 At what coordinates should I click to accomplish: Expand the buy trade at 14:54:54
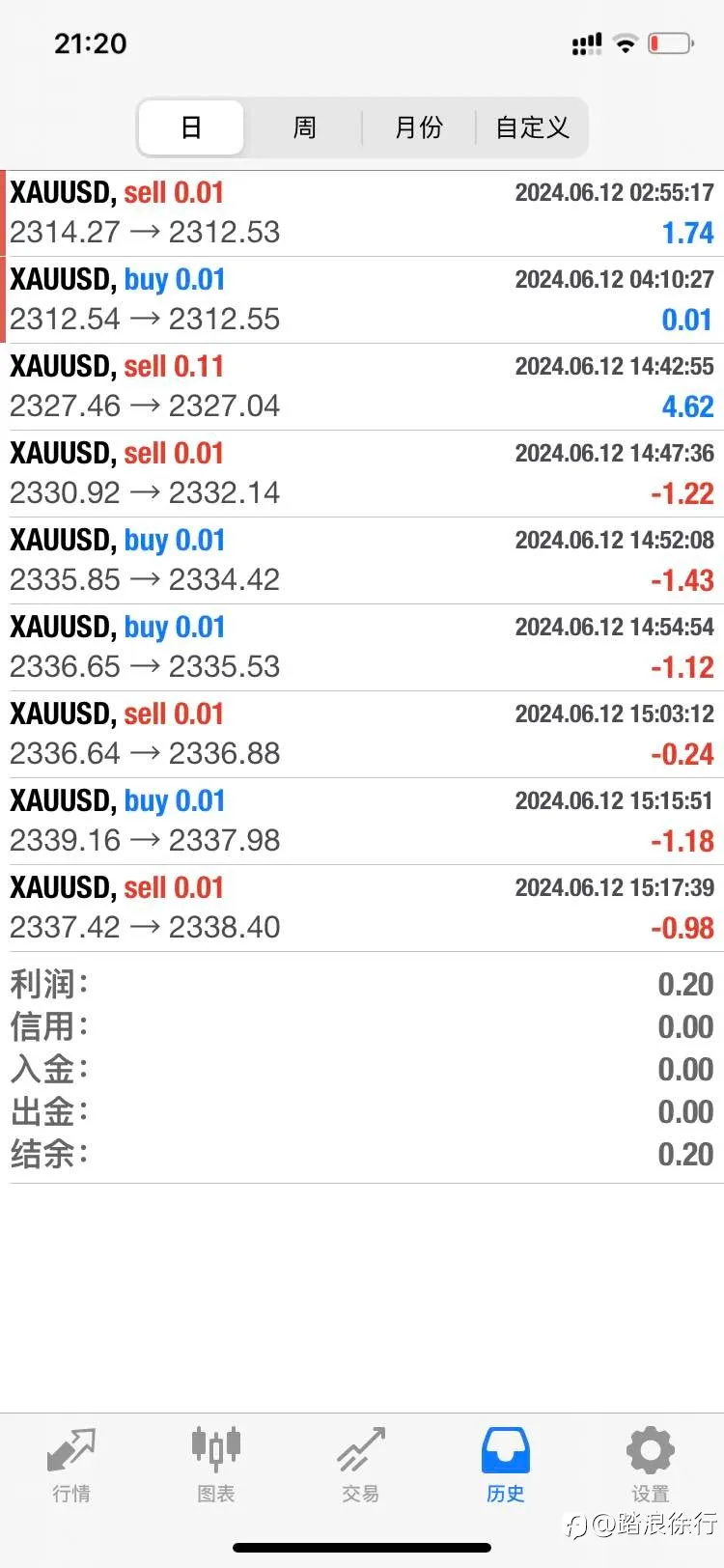coord(362,648)
